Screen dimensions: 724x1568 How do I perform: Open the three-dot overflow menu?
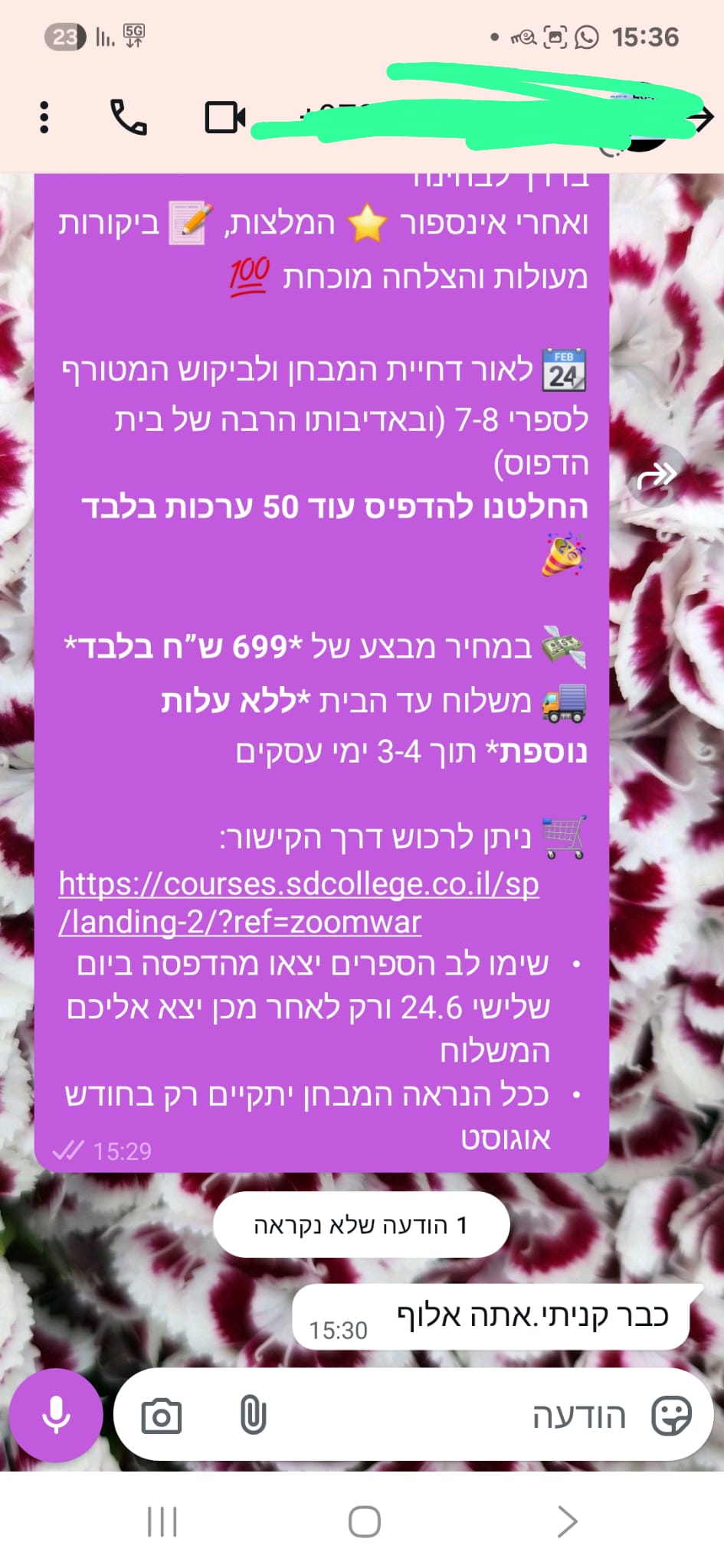(x=44, y=117)
